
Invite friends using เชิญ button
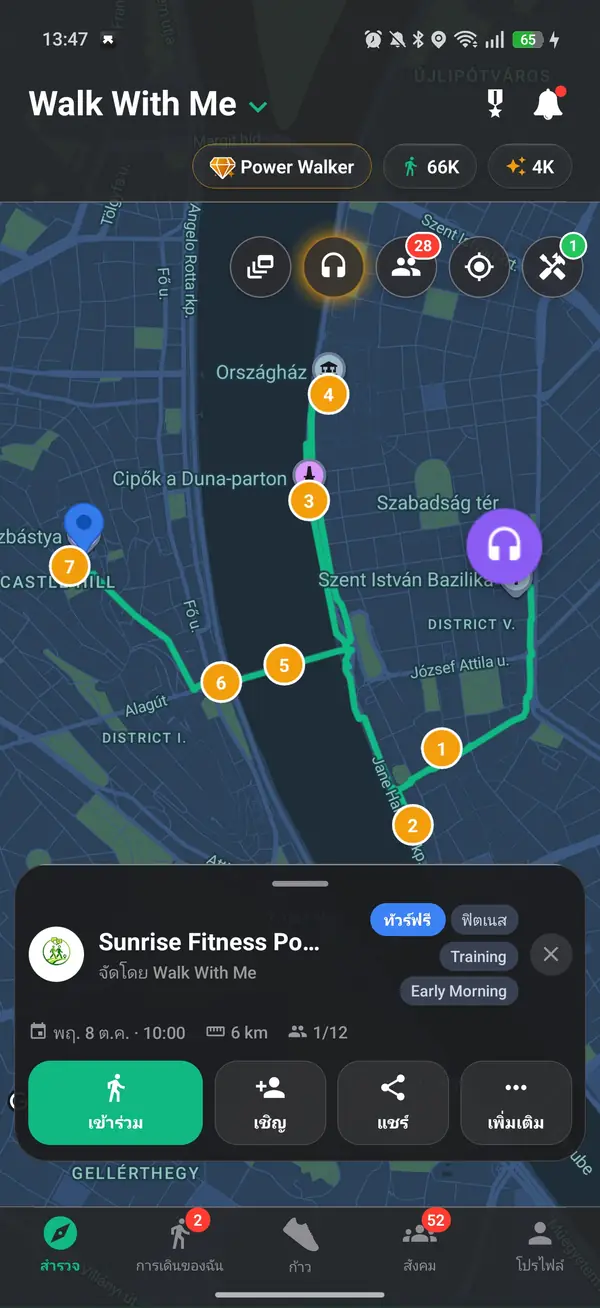pos(270,1103)
